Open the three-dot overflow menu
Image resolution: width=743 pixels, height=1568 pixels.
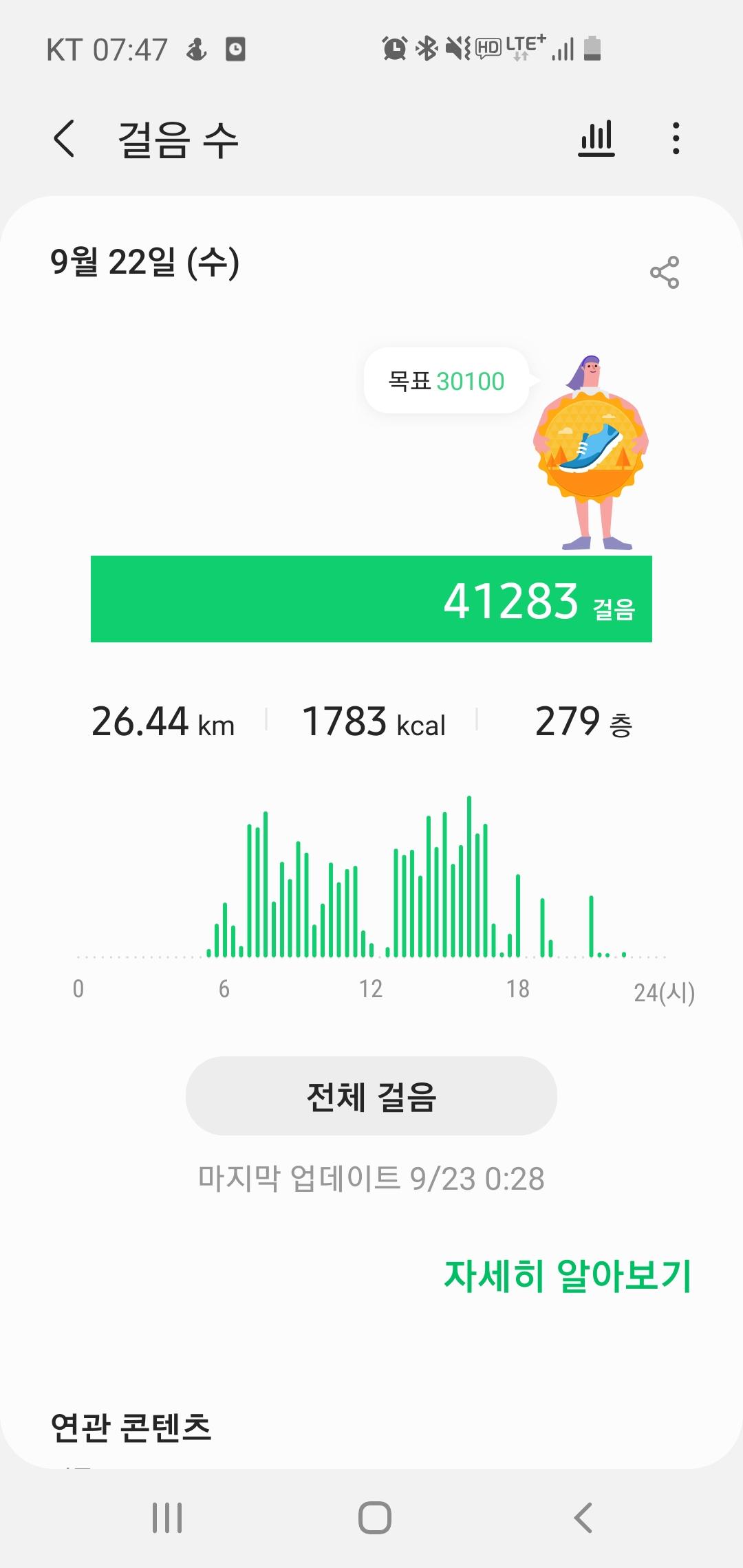pos(676,138)
